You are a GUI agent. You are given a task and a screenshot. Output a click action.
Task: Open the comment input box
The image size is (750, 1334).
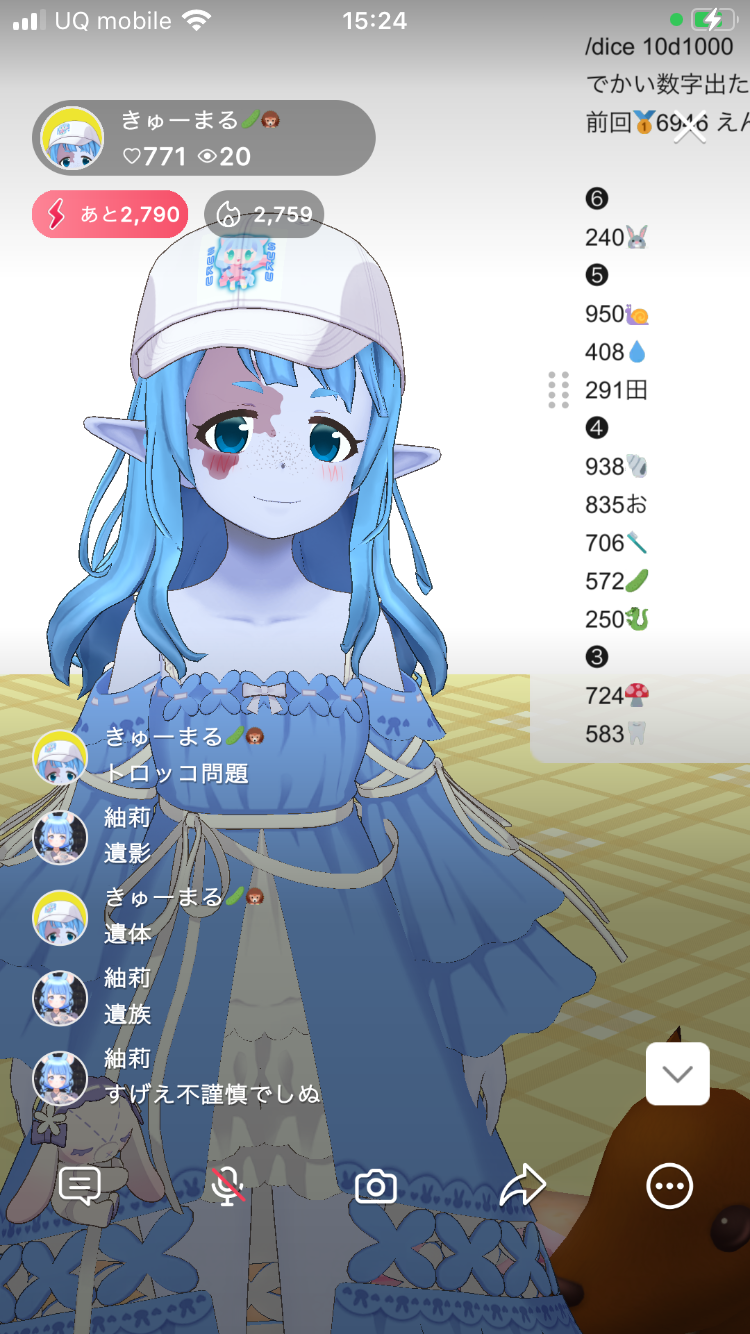[x=80, y=1186]
